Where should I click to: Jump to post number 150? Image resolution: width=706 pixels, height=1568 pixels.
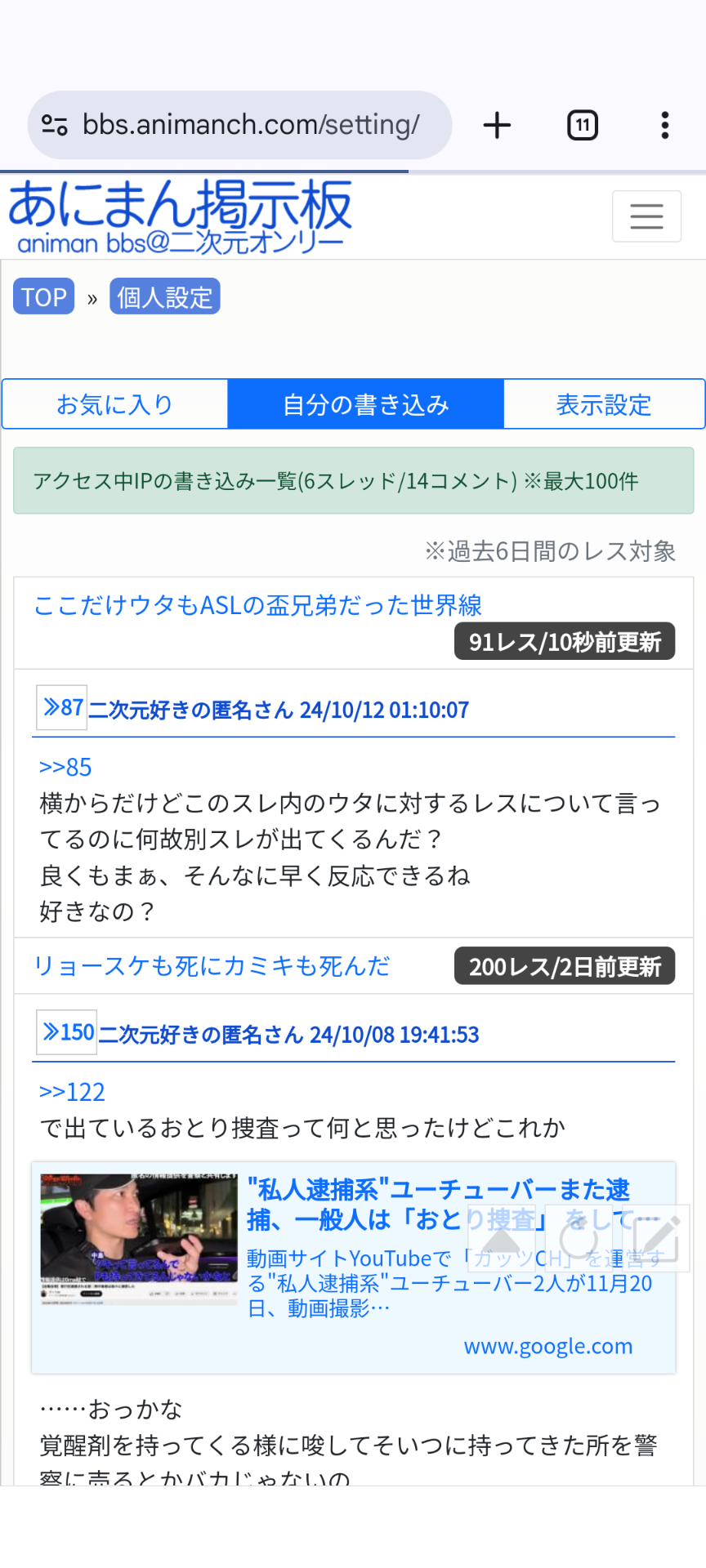point(67,1032)
